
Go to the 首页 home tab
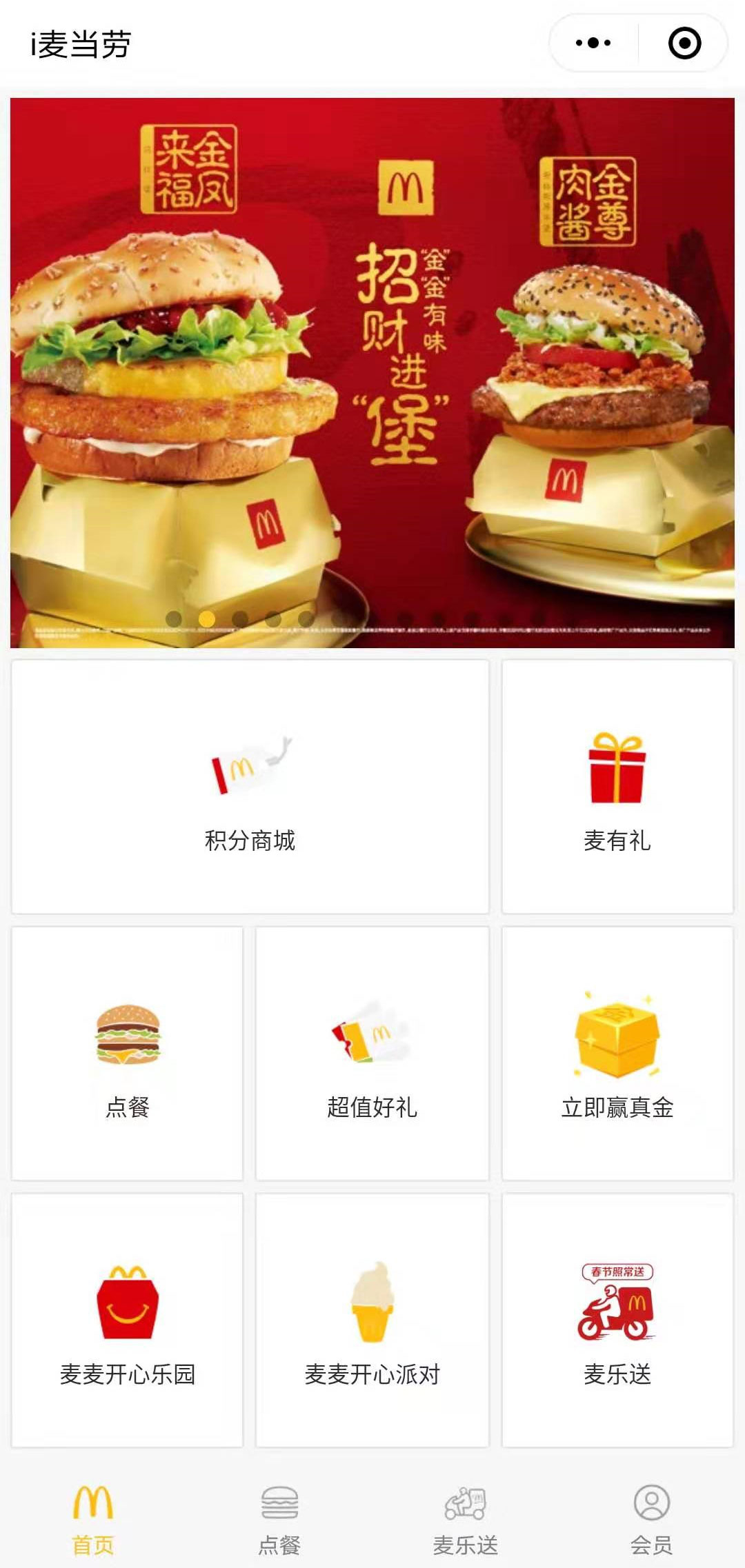[93, 1518]
